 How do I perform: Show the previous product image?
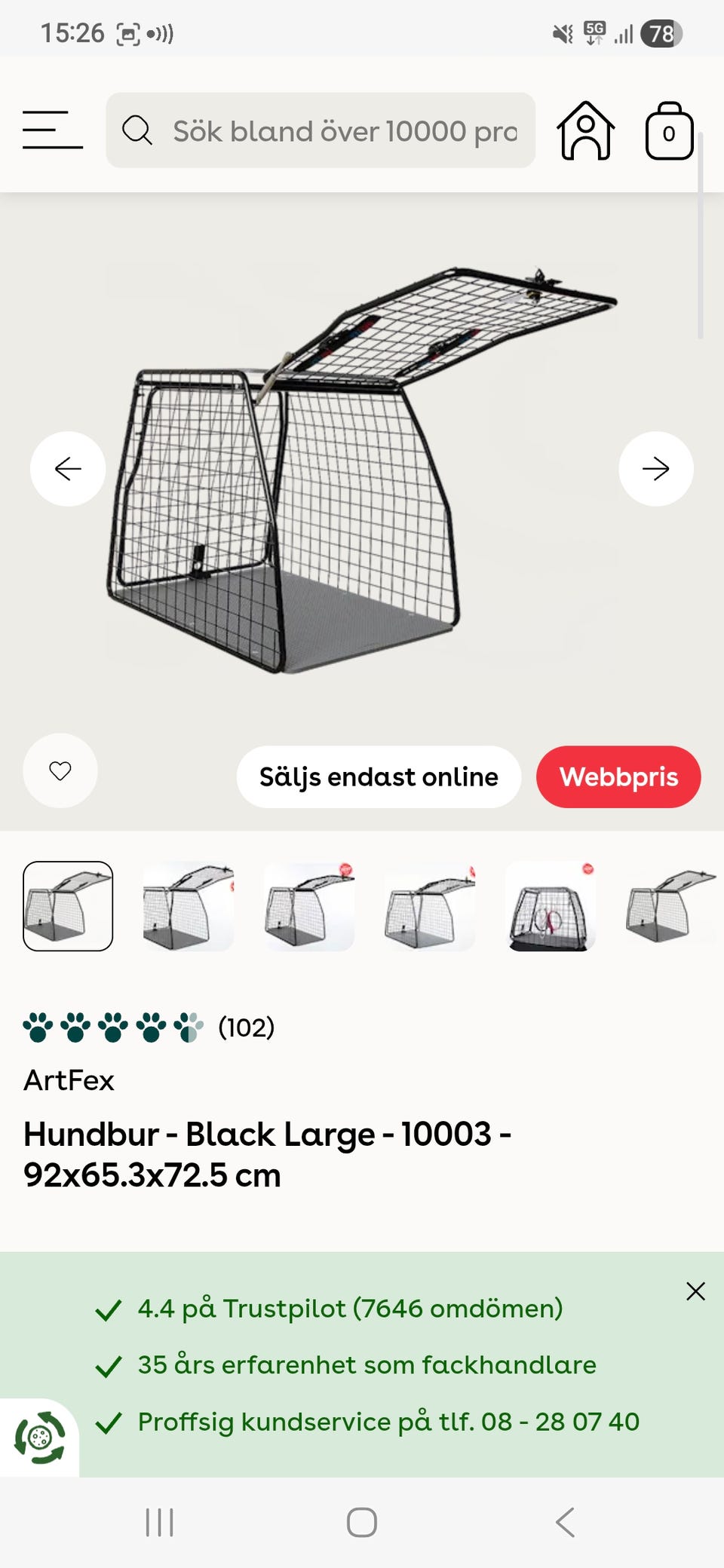coord(67,468)
